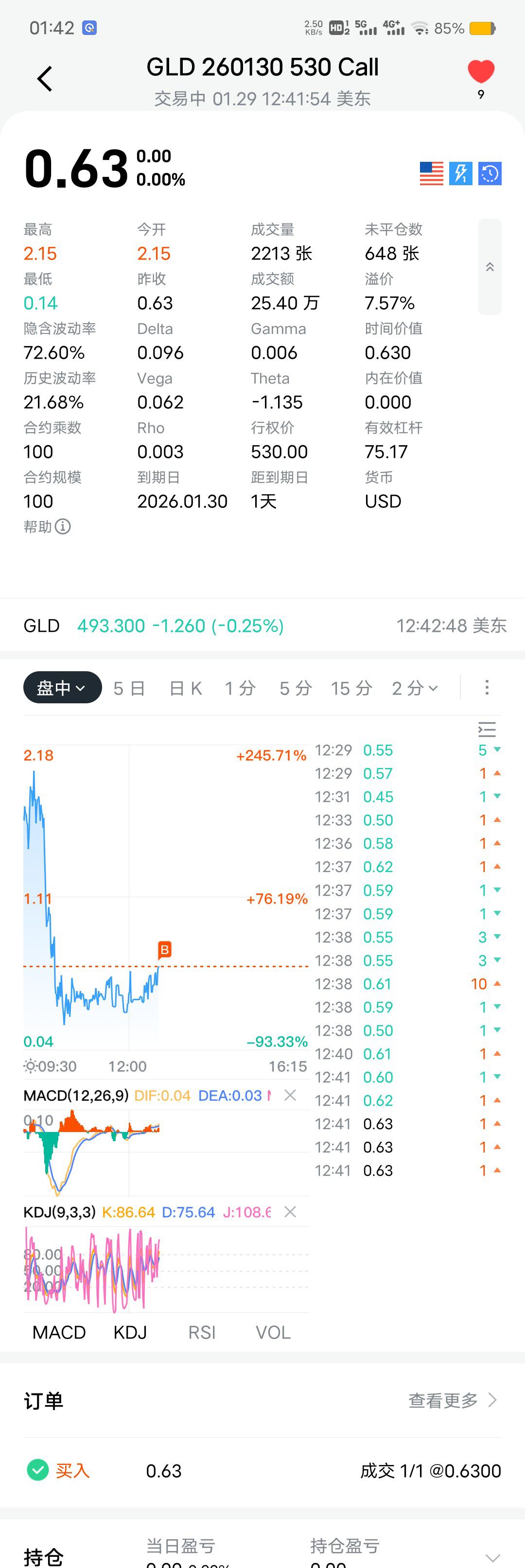Select the 15分 chart interval
This screenshot has width=525, height=1568.
(x=351, y=688)
